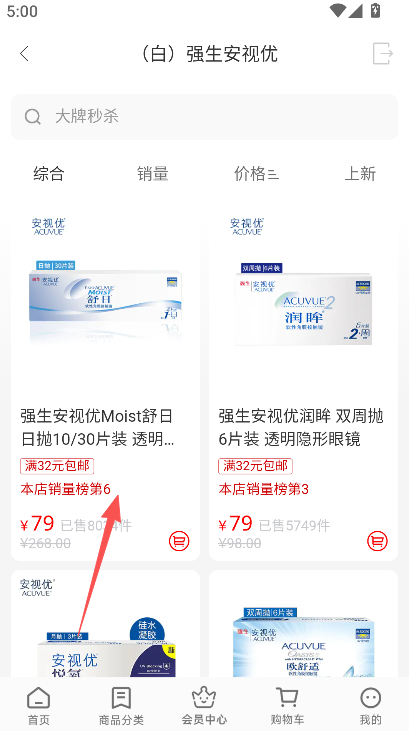Select the 综合 sort tab

click(49, 174)
